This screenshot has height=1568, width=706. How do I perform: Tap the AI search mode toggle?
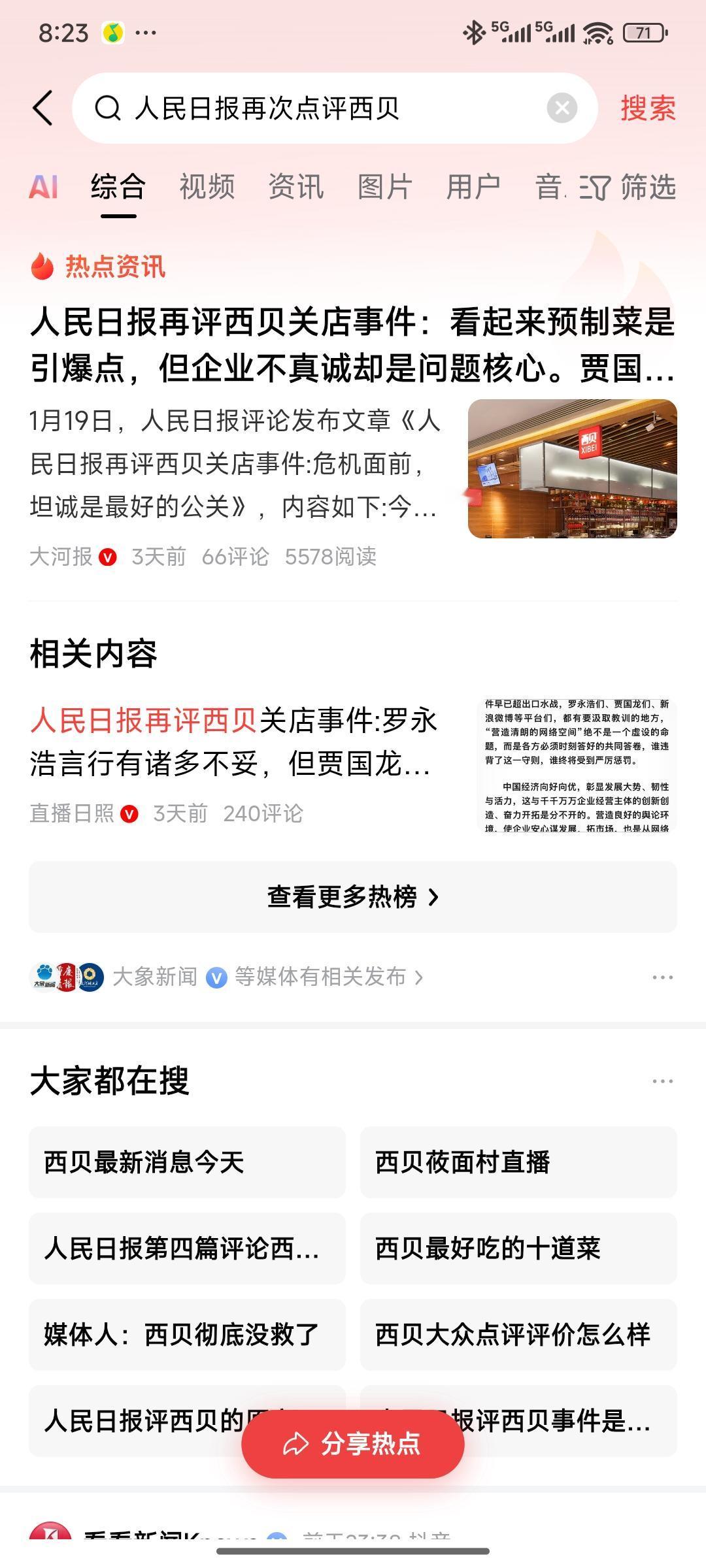point(44,188)
